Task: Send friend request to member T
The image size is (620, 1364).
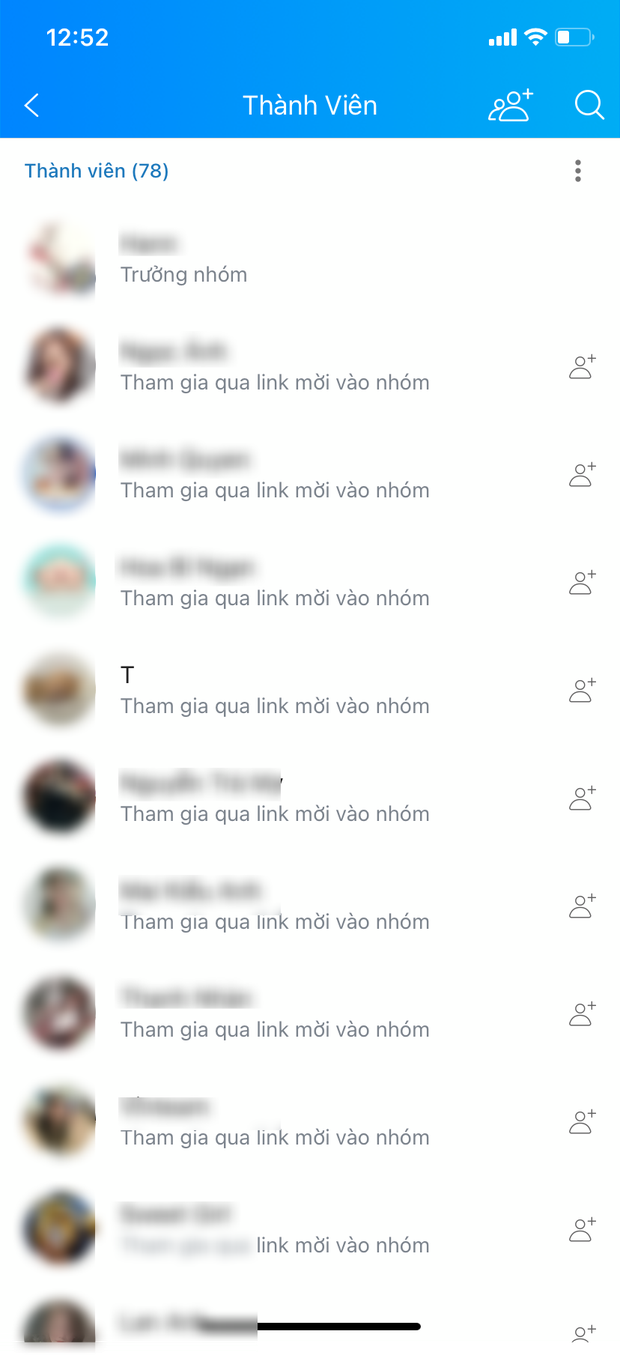Action: [x=582, y=690]
